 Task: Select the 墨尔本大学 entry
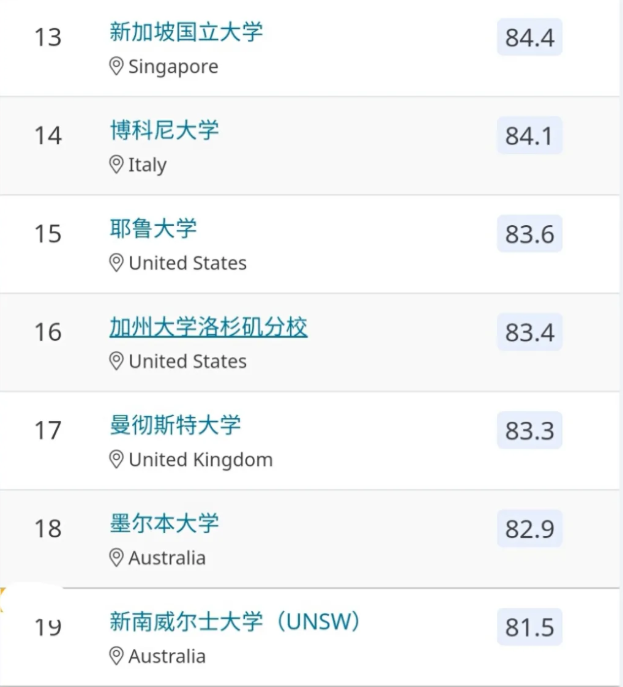tap(164, 523)
